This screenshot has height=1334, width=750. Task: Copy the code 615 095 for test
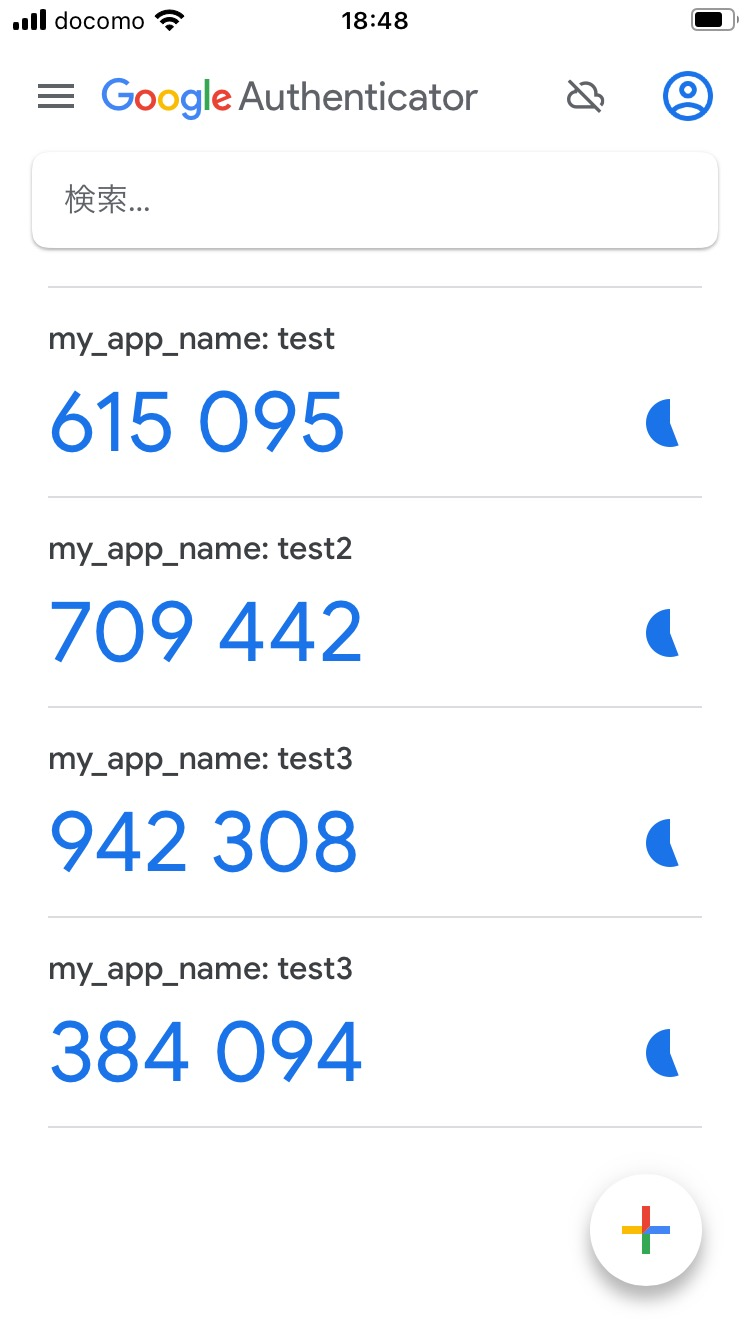coord(197,422)
